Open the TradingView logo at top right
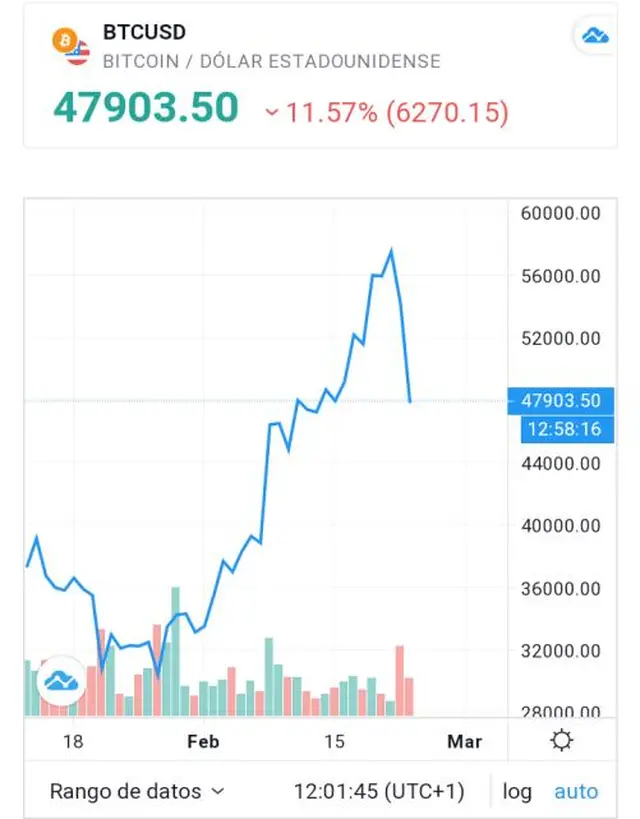The width and height of the screenshot is (640, 819). pyautogui.click(x=595, y=36)
